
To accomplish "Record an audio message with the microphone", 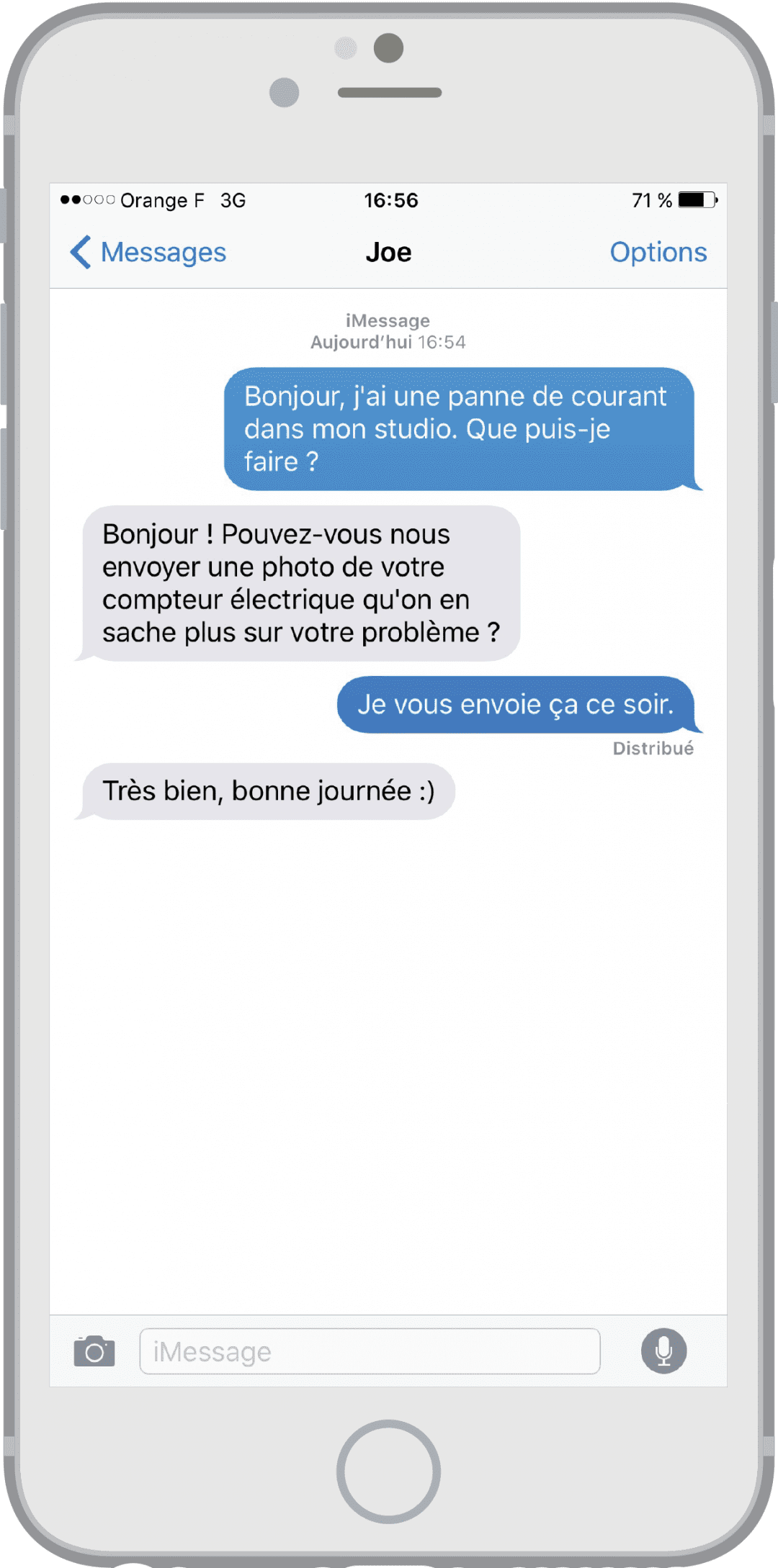I will (x=663, y=1351).
